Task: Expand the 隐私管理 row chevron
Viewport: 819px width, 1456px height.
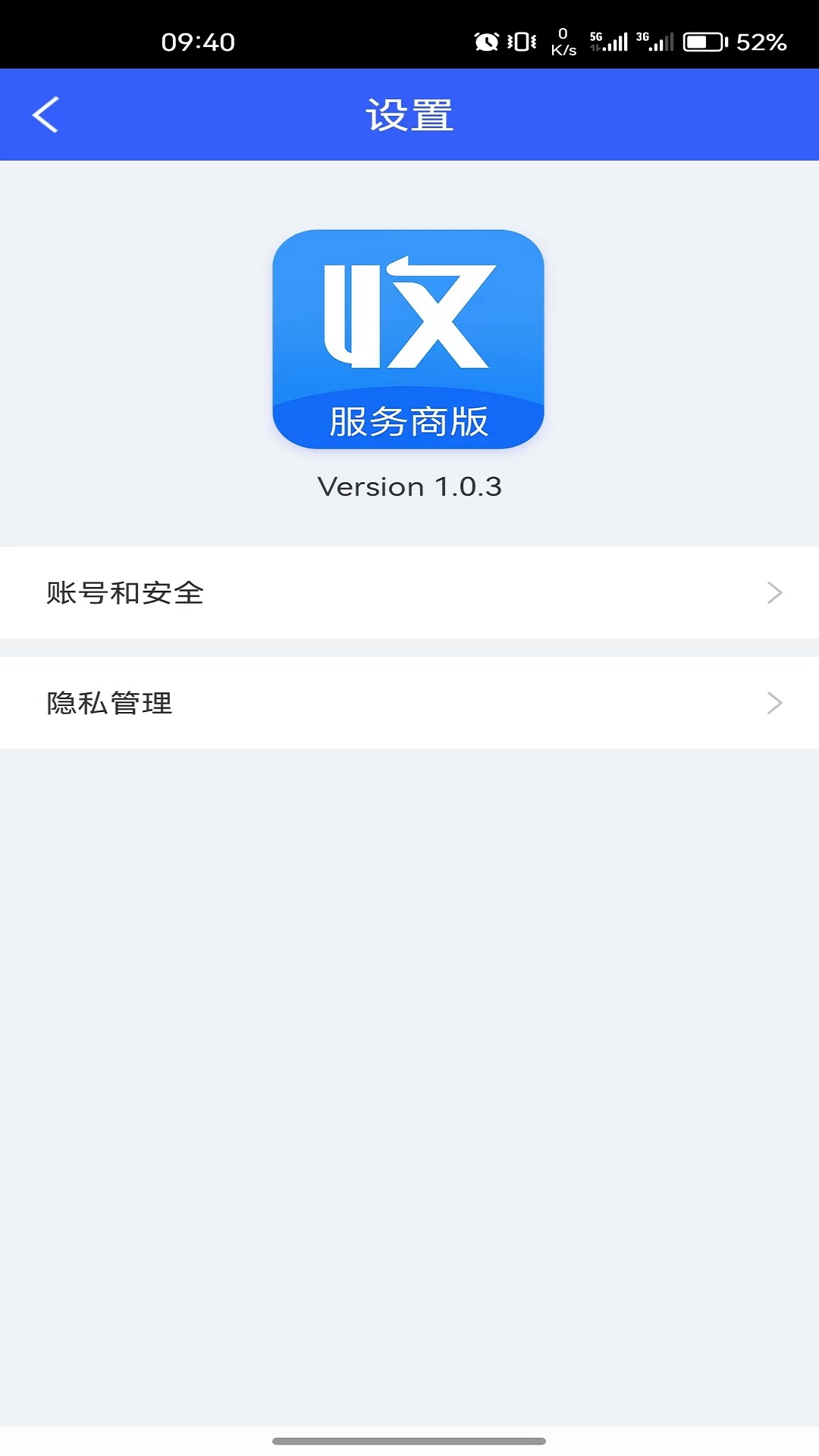Action: click(x=774, y=703)
